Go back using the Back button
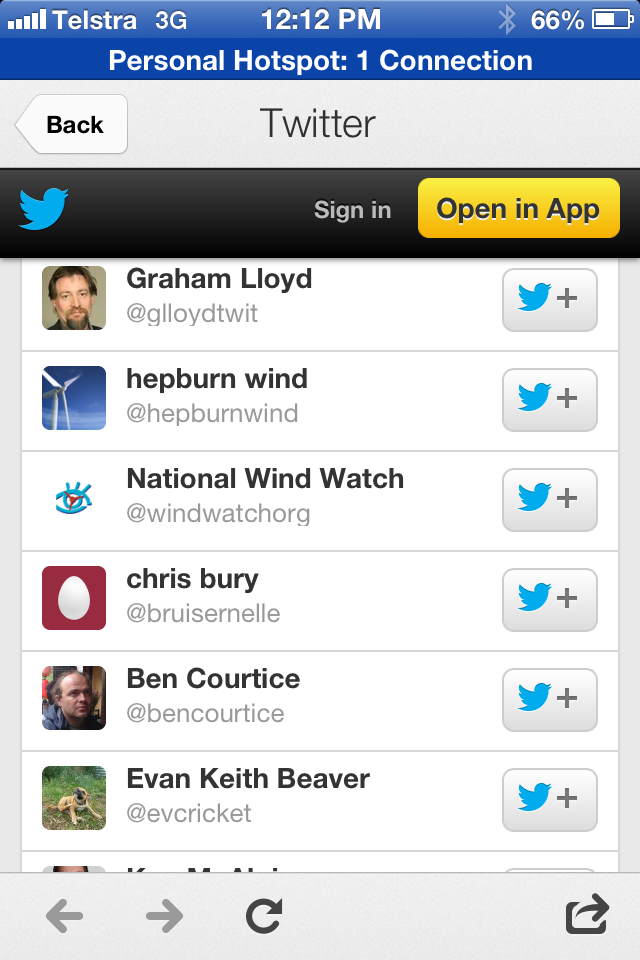640x960 pixels. (x=73, y=125)
